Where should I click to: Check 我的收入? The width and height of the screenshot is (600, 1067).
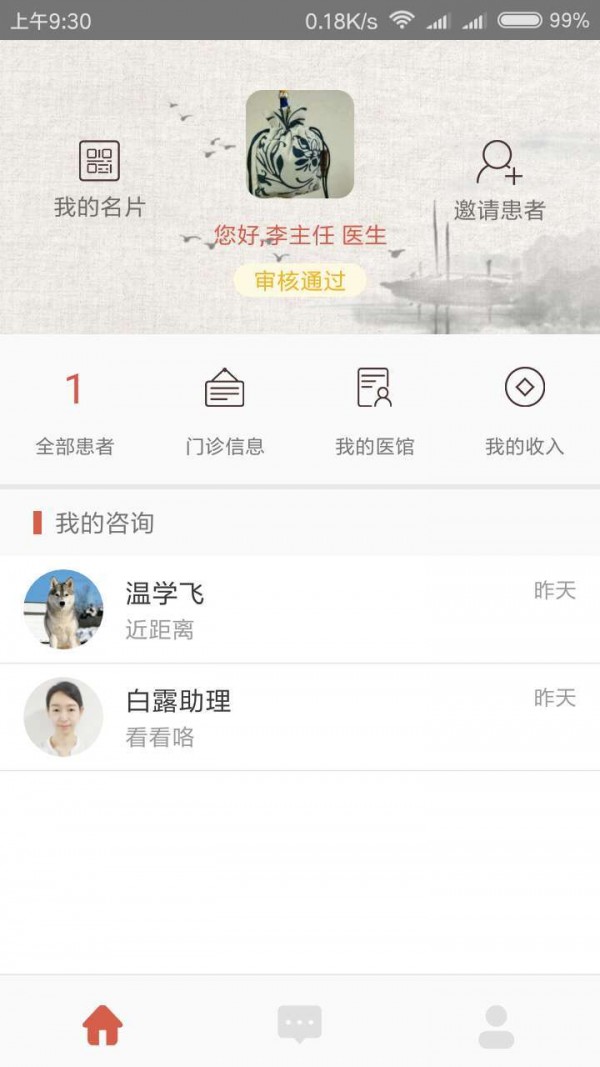pyautogui.click(x=525, y=411)
